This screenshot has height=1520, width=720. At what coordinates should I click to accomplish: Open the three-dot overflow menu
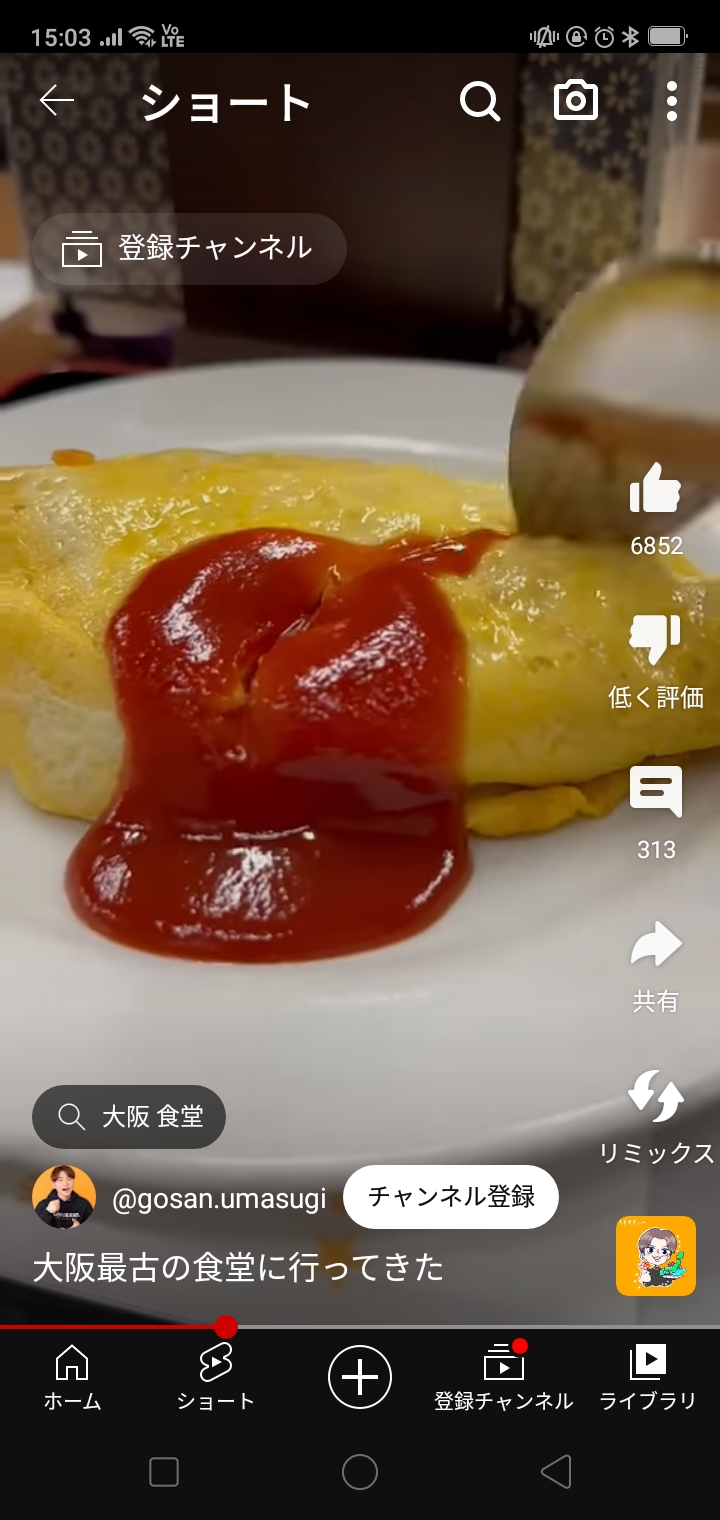(671, 101)
